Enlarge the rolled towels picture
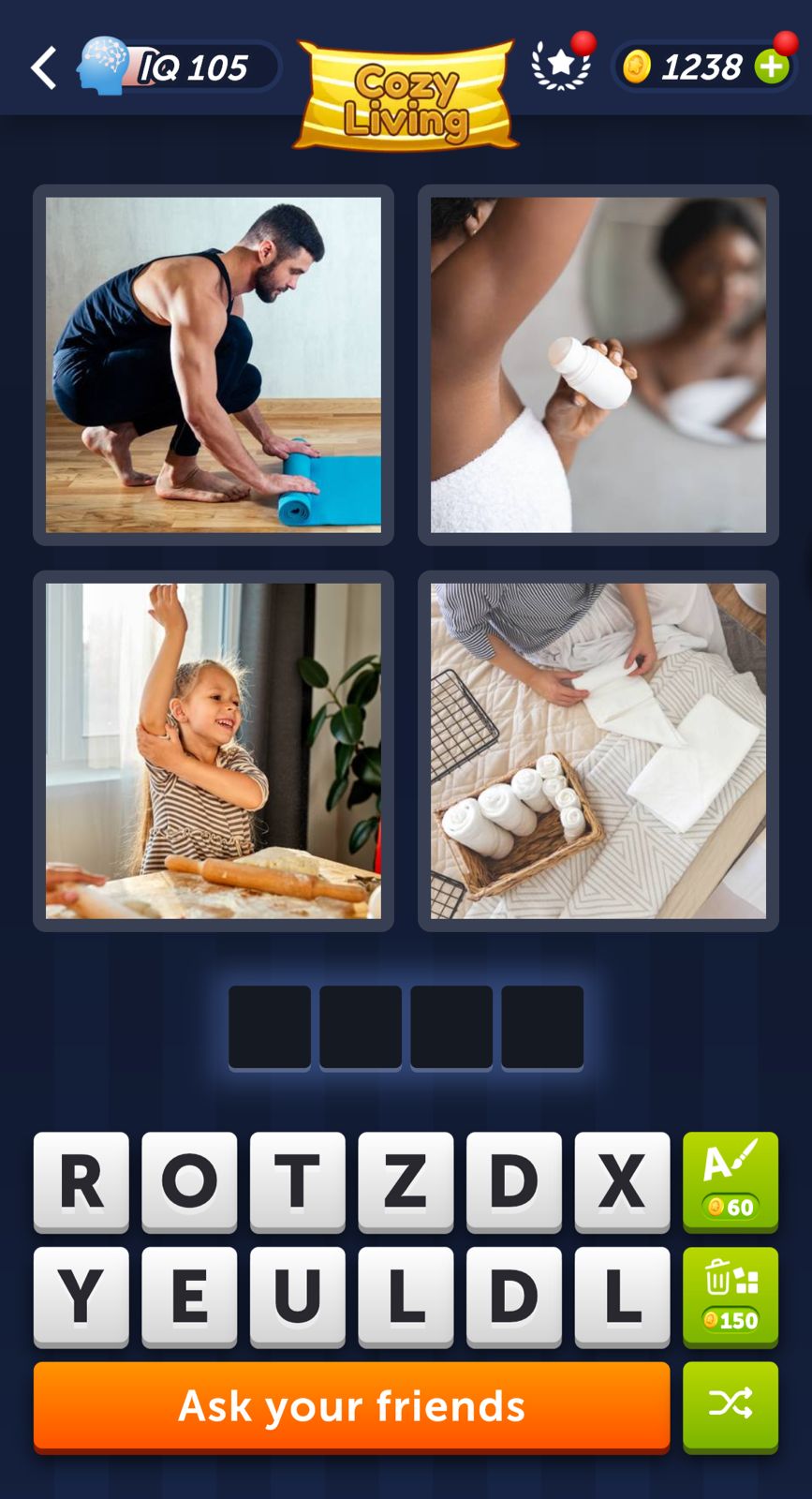The height and width of the screenshot is (1499, 812). pos(598,750)
